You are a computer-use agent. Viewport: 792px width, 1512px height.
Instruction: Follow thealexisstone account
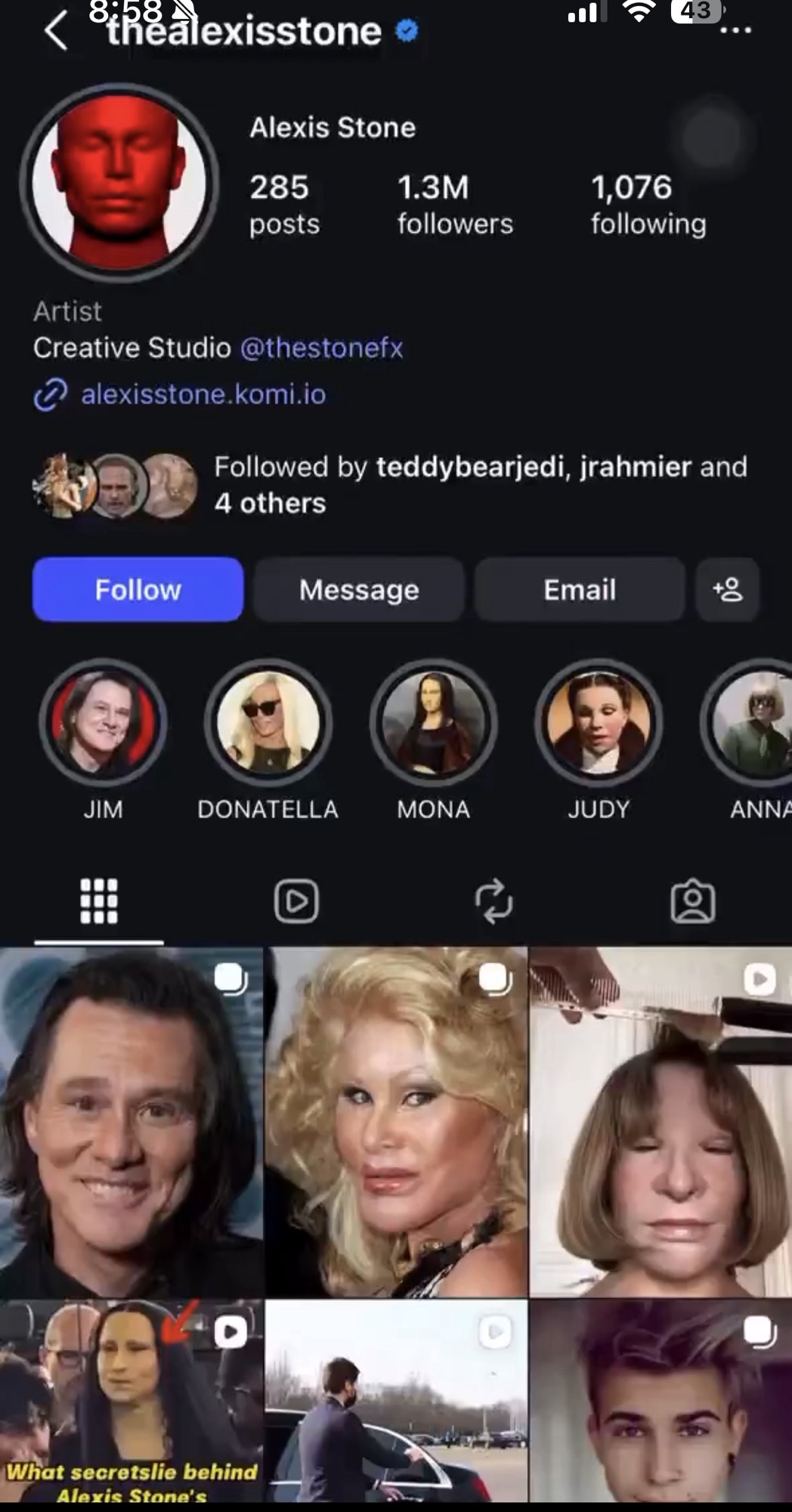click(138, 590)
